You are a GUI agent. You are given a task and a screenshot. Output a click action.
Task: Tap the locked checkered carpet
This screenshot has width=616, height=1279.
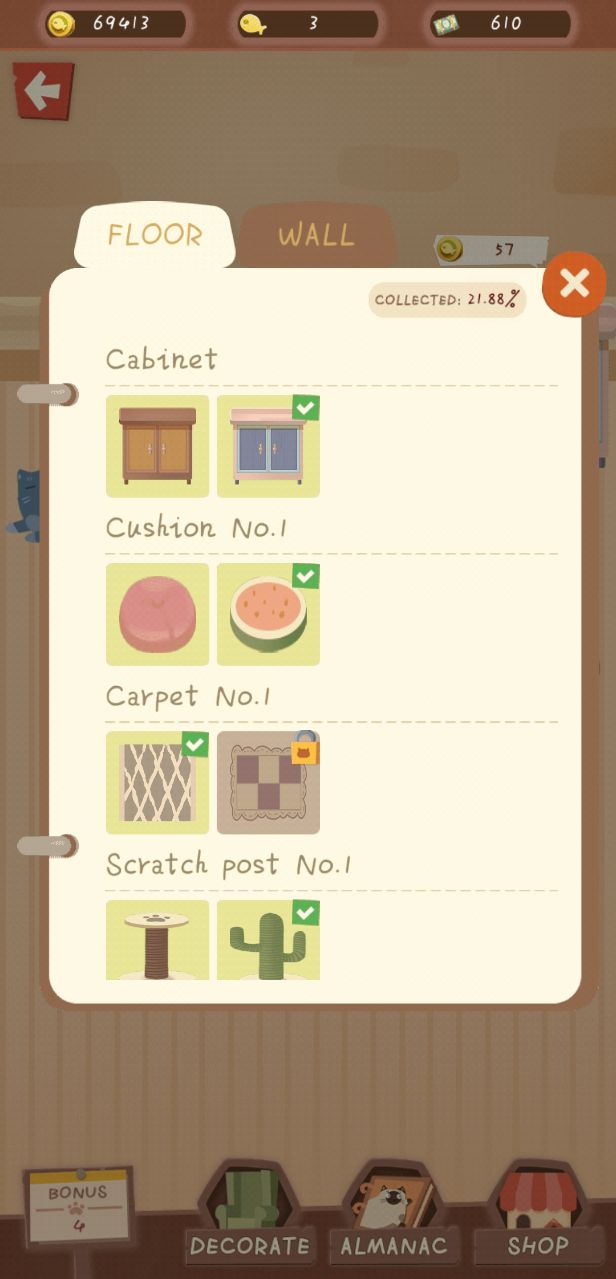coord(268,782)
